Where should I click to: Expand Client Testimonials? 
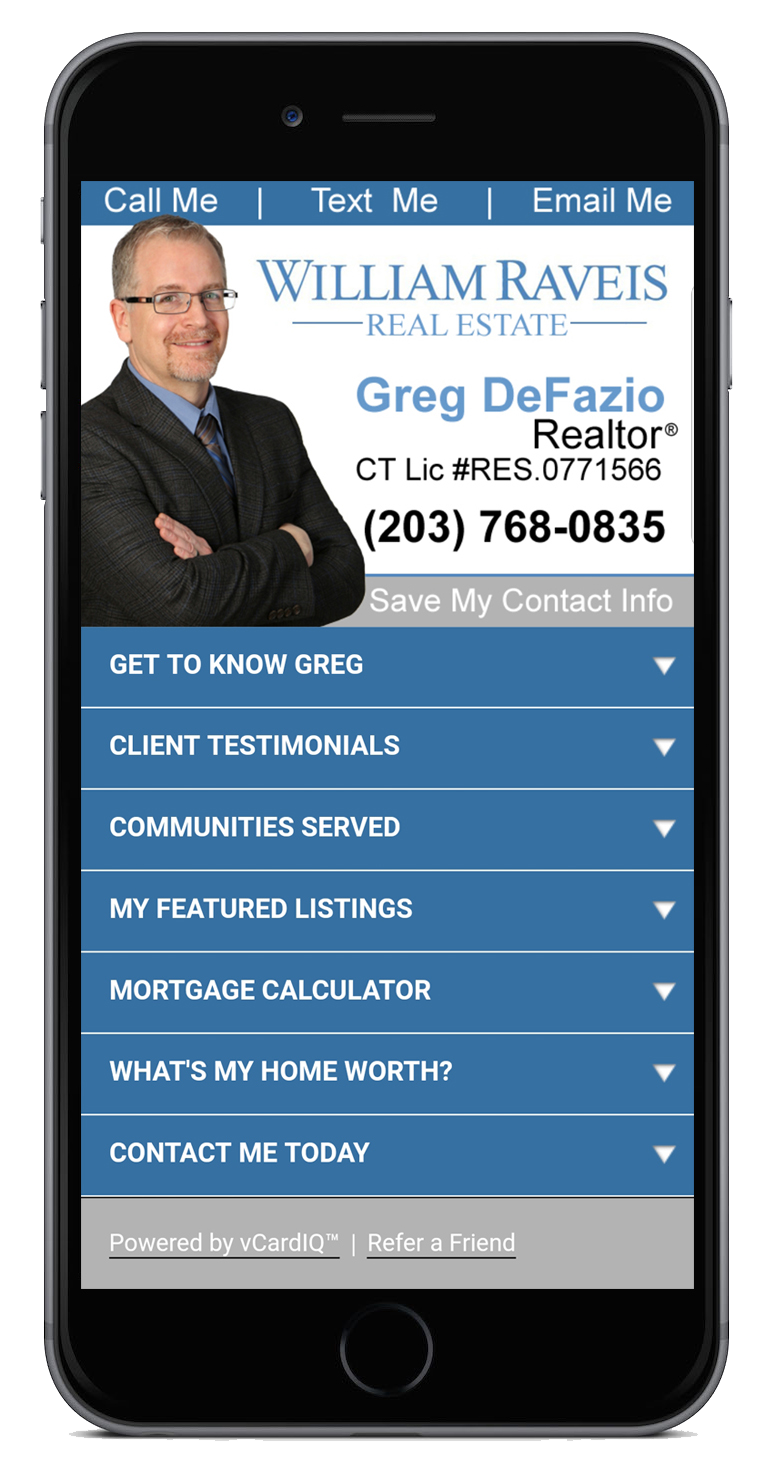click(387, 746)
